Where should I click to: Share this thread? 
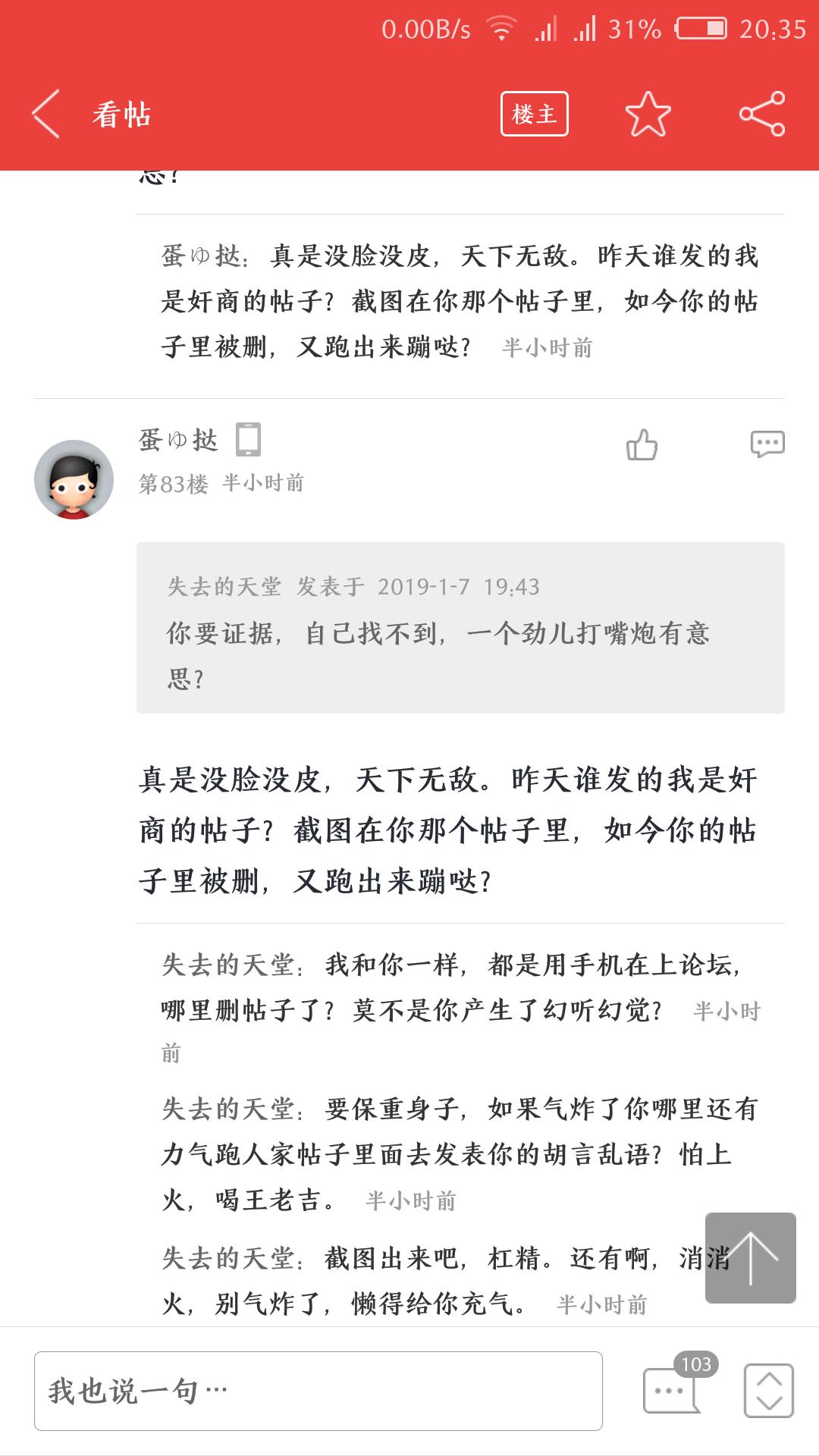pyautogui.click(x=762, y=115)
